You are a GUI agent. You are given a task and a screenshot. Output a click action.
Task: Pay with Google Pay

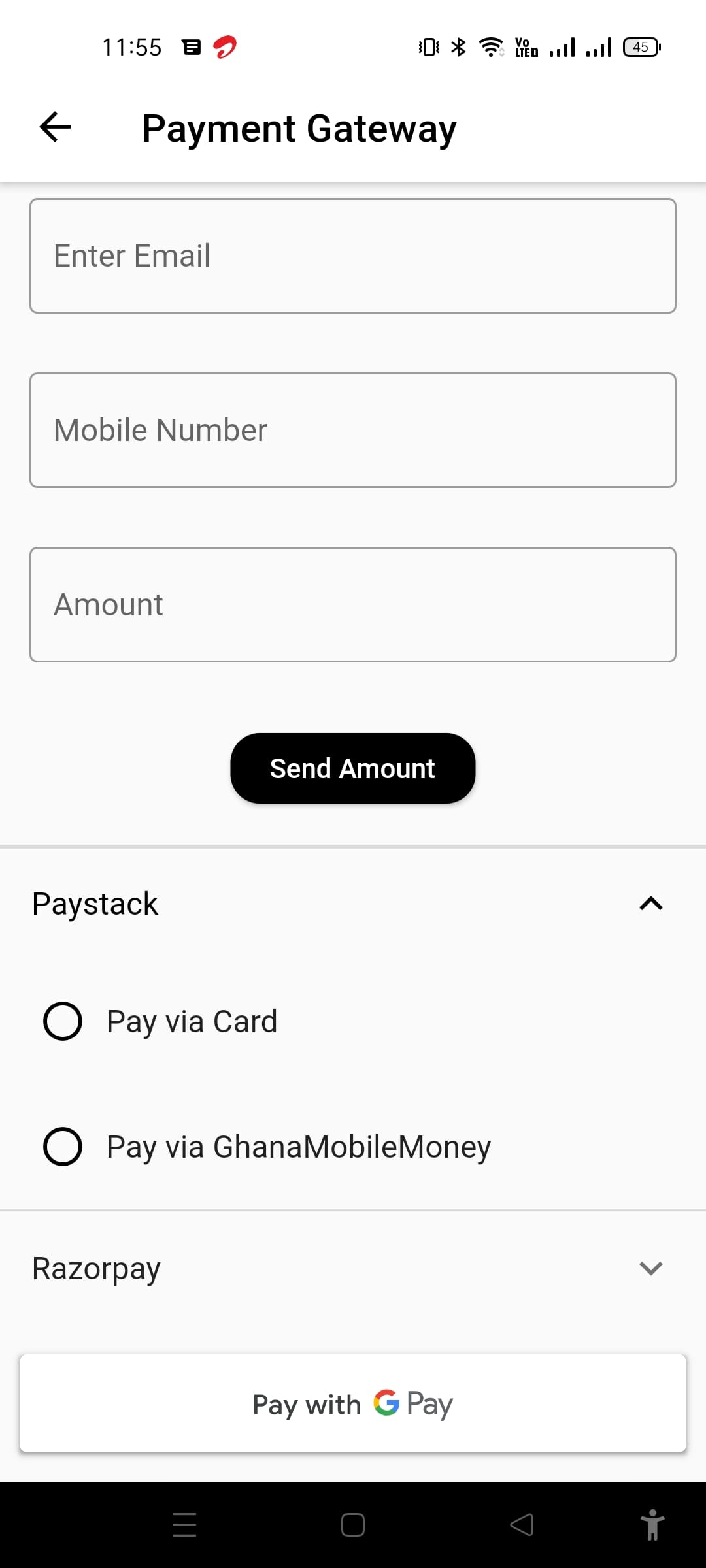(353, 1403)
